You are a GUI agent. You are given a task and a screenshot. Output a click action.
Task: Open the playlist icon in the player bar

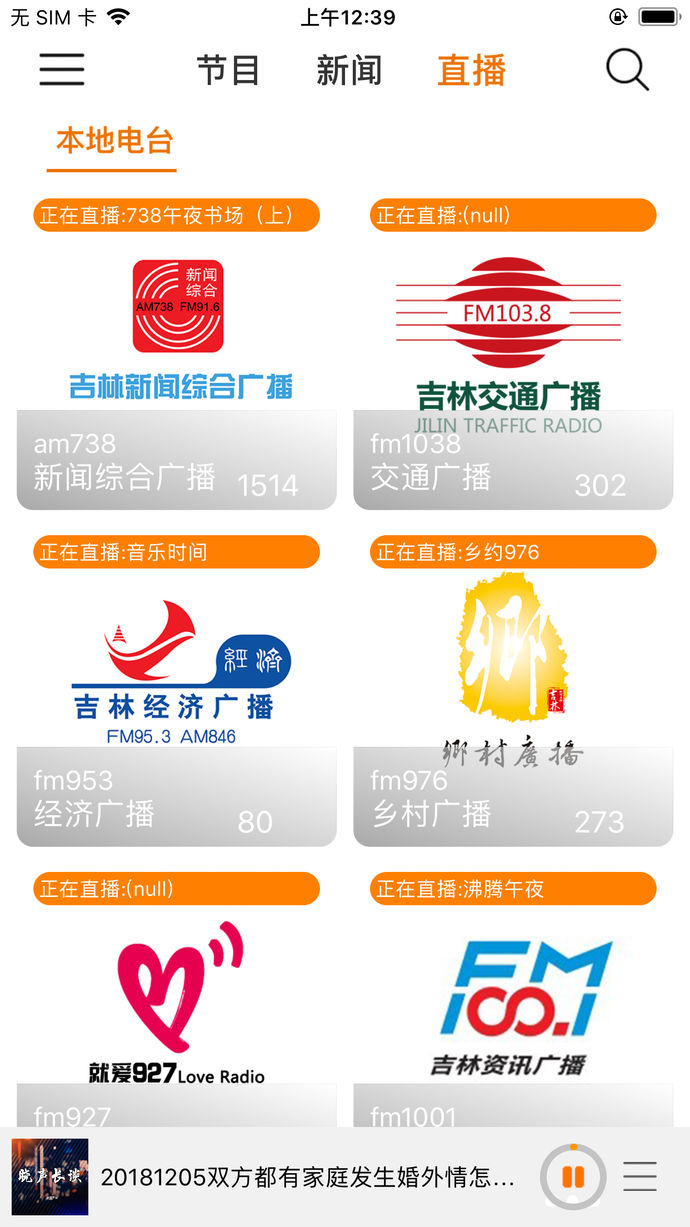point(640,1177)
